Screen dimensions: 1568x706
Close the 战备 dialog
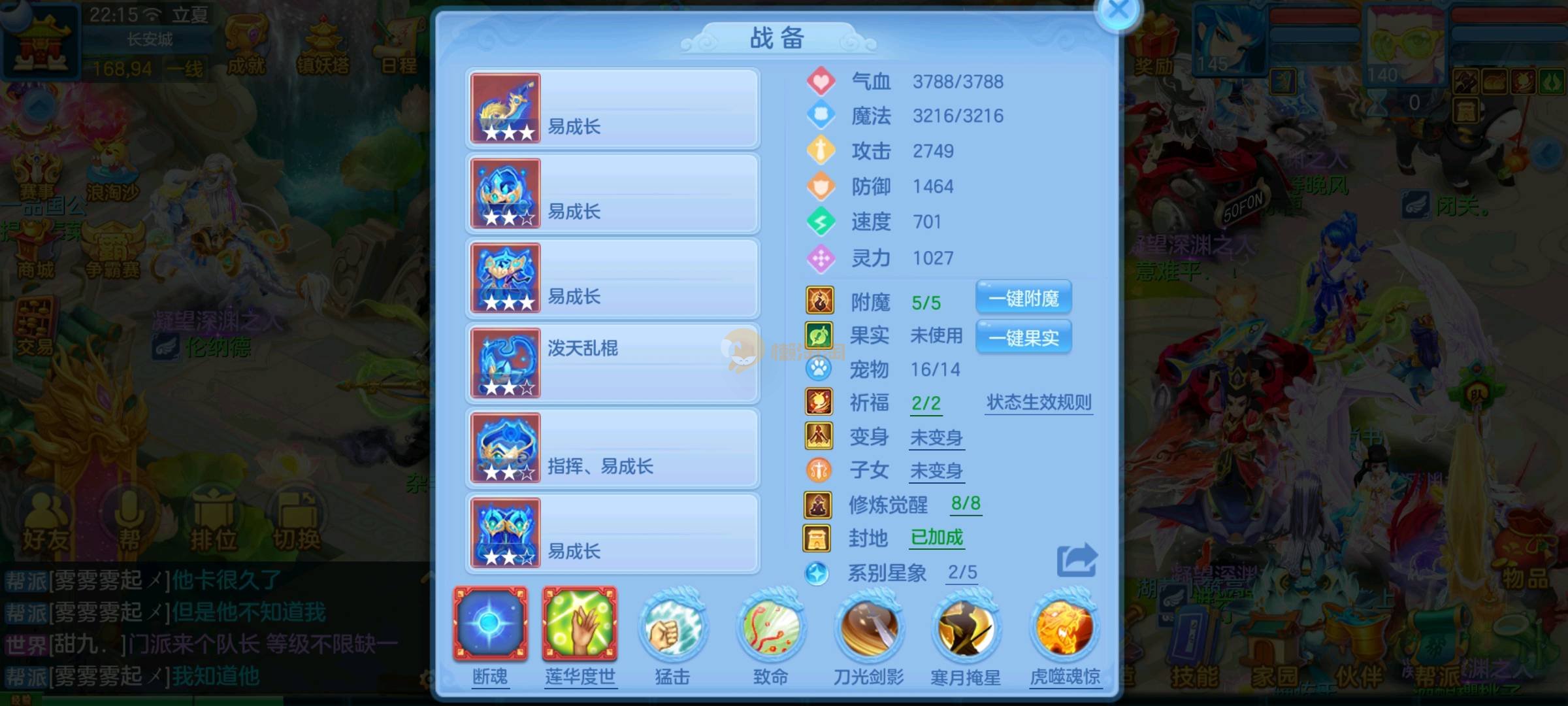[x=1118, y=10]
